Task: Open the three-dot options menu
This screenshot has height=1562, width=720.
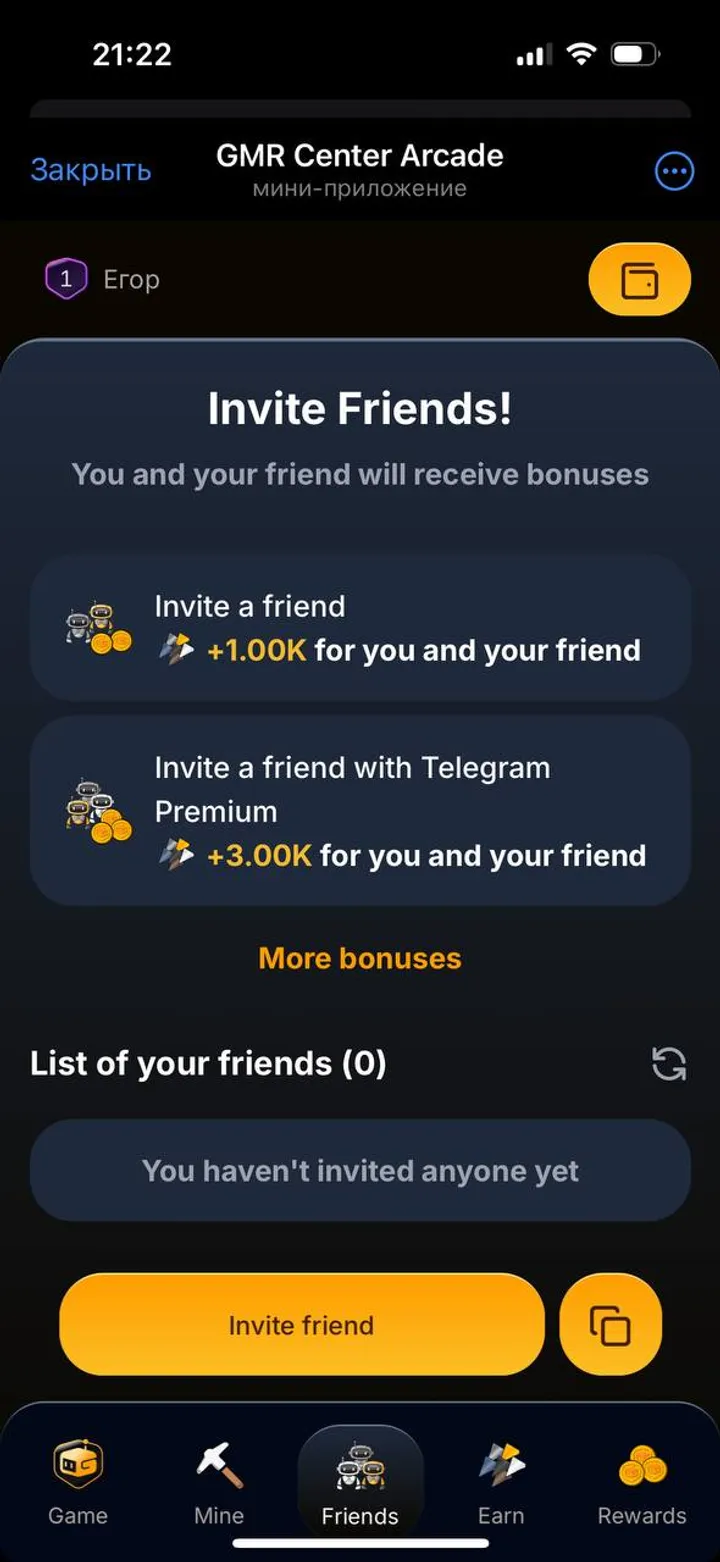Action: [674, 172]
